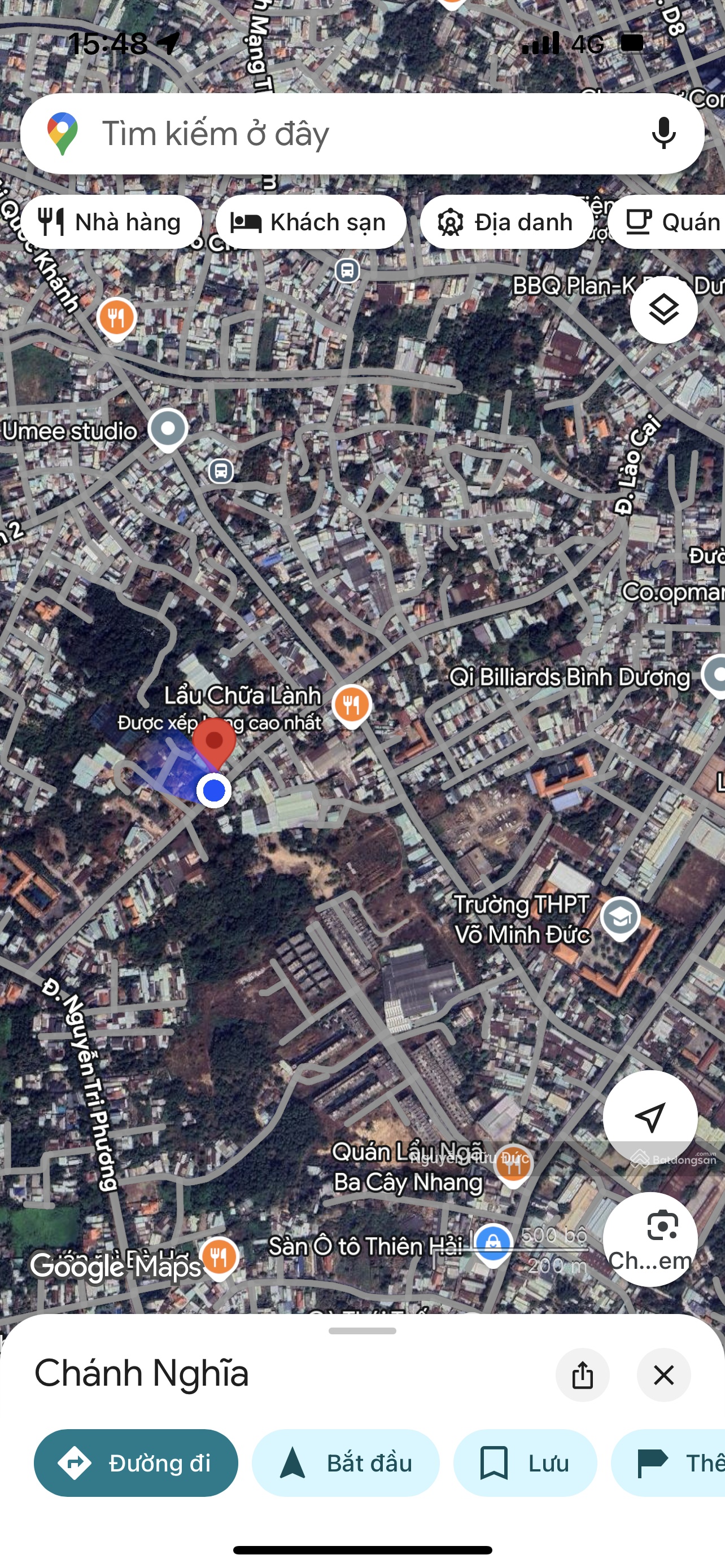Save this place with Lưu
The width and height of the screenshot is (725, 1568).
point(525,1462)
